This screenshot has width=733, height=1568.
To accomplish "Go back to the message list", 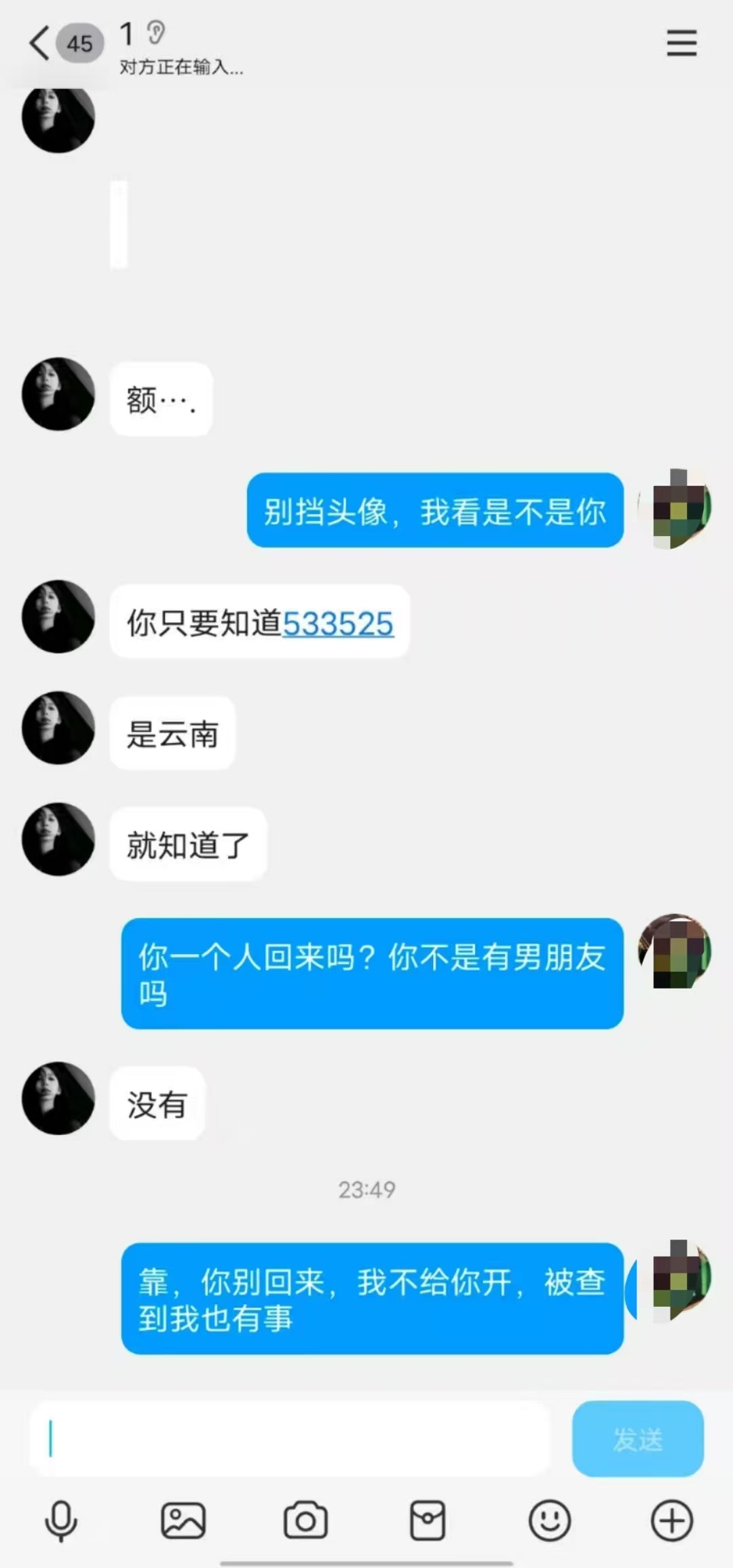I will [x=39, y=44].
